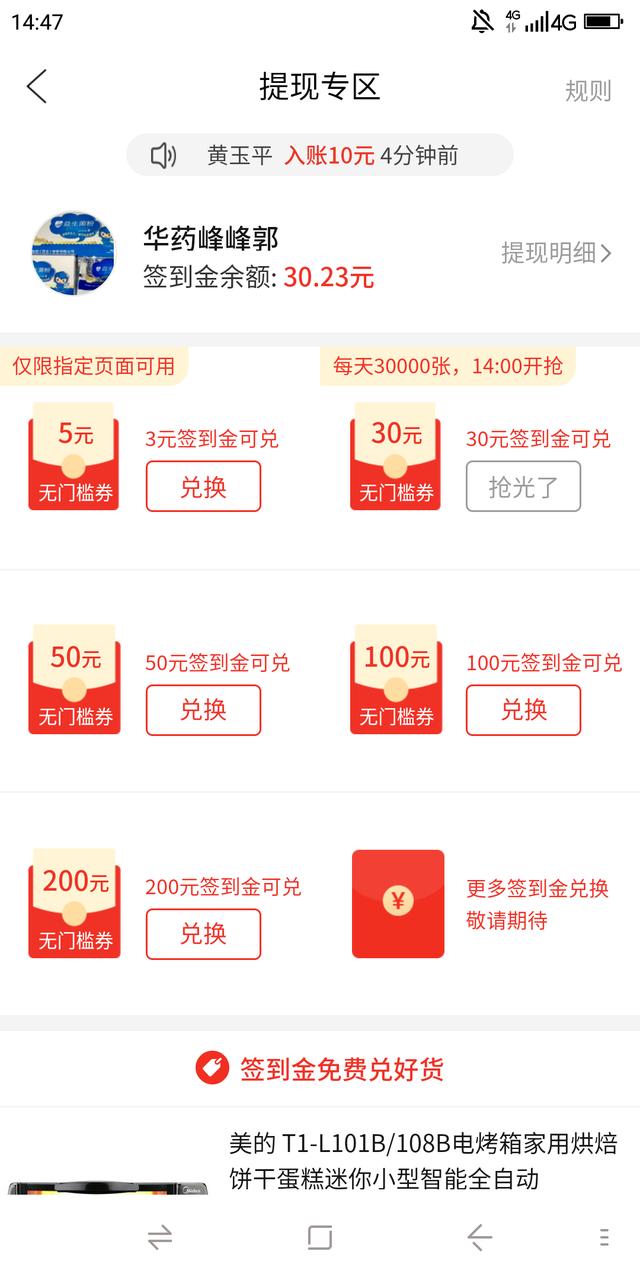Go back using the top-left arrow
The height and width of the screenshot is (1280, 640).
click(x=37, y=88)
